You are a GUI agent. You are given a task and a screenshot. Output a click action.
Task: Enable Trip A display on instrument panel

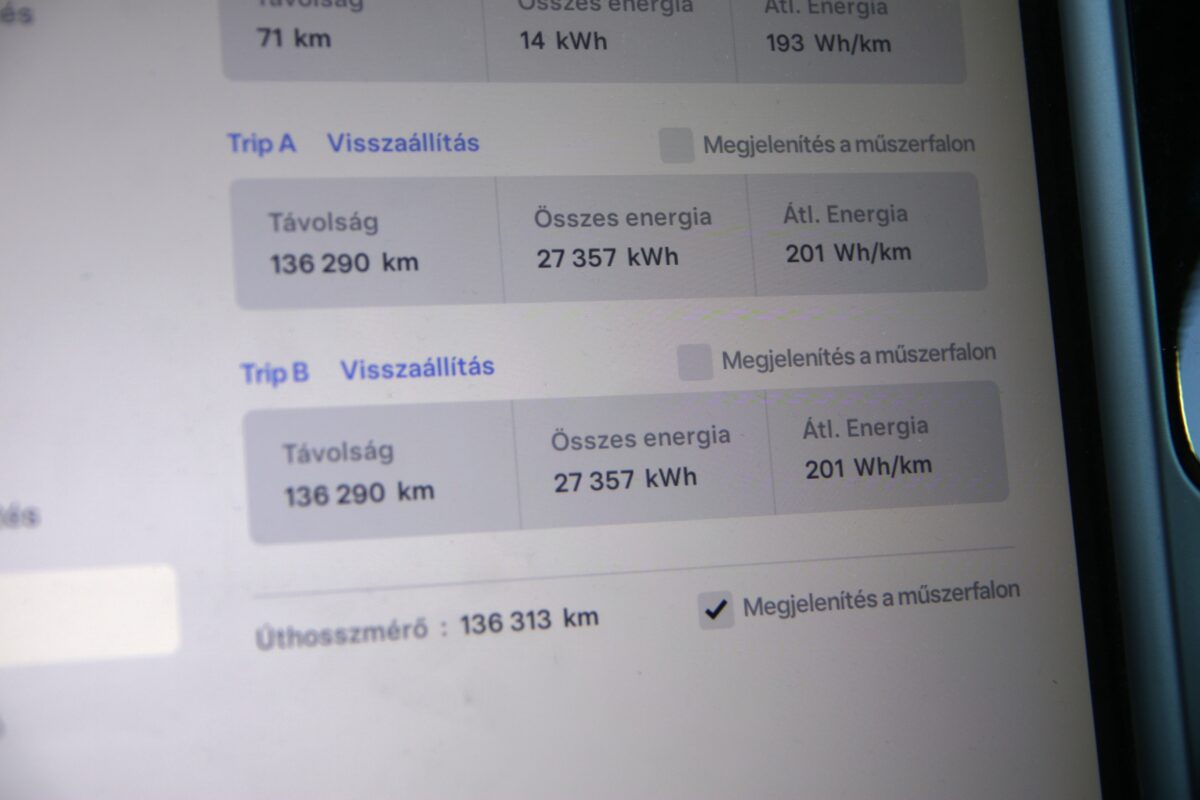coord(677,147)
